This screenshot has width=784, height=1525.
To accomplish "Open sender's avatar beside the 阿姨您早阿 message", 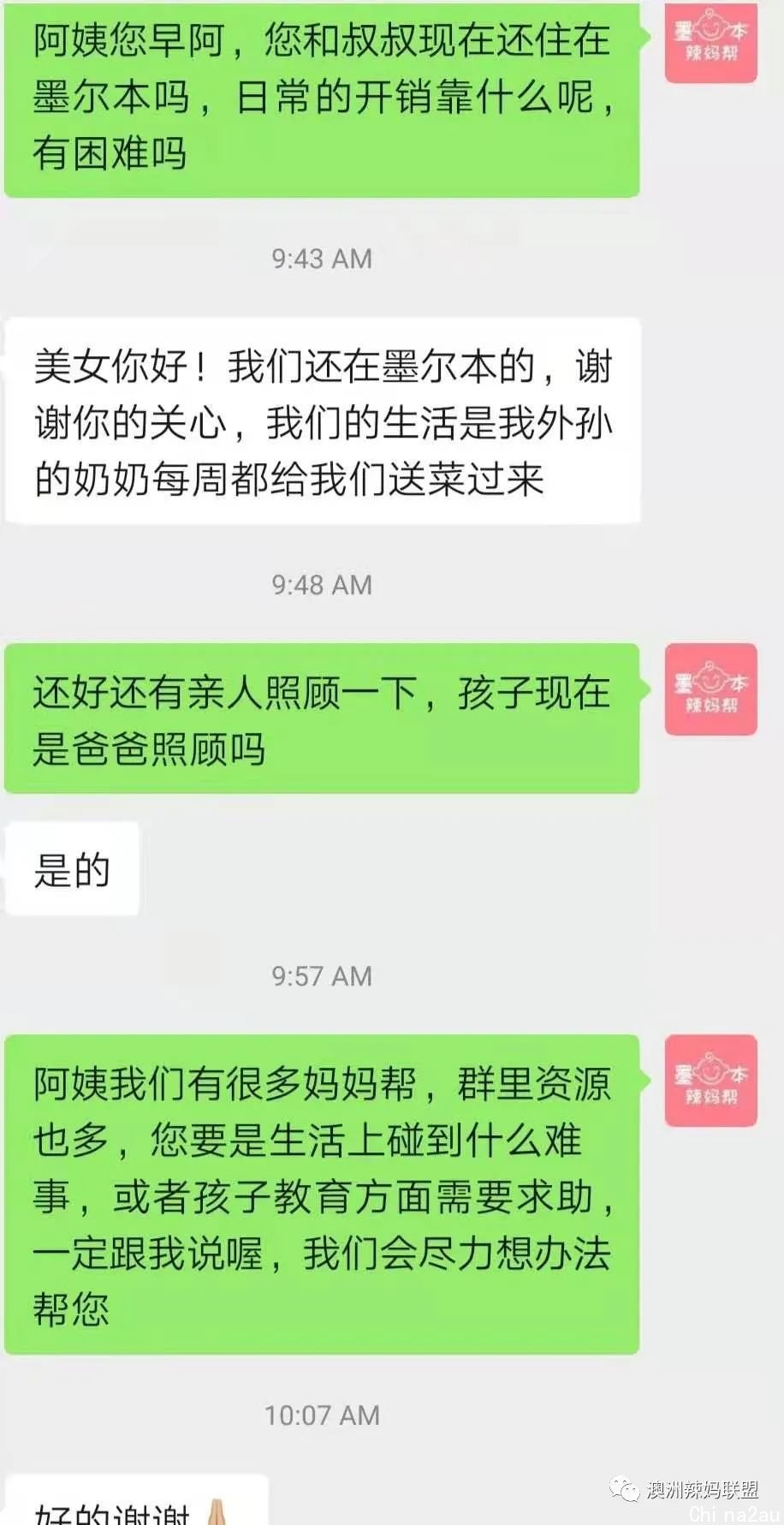I will (710, 42).
